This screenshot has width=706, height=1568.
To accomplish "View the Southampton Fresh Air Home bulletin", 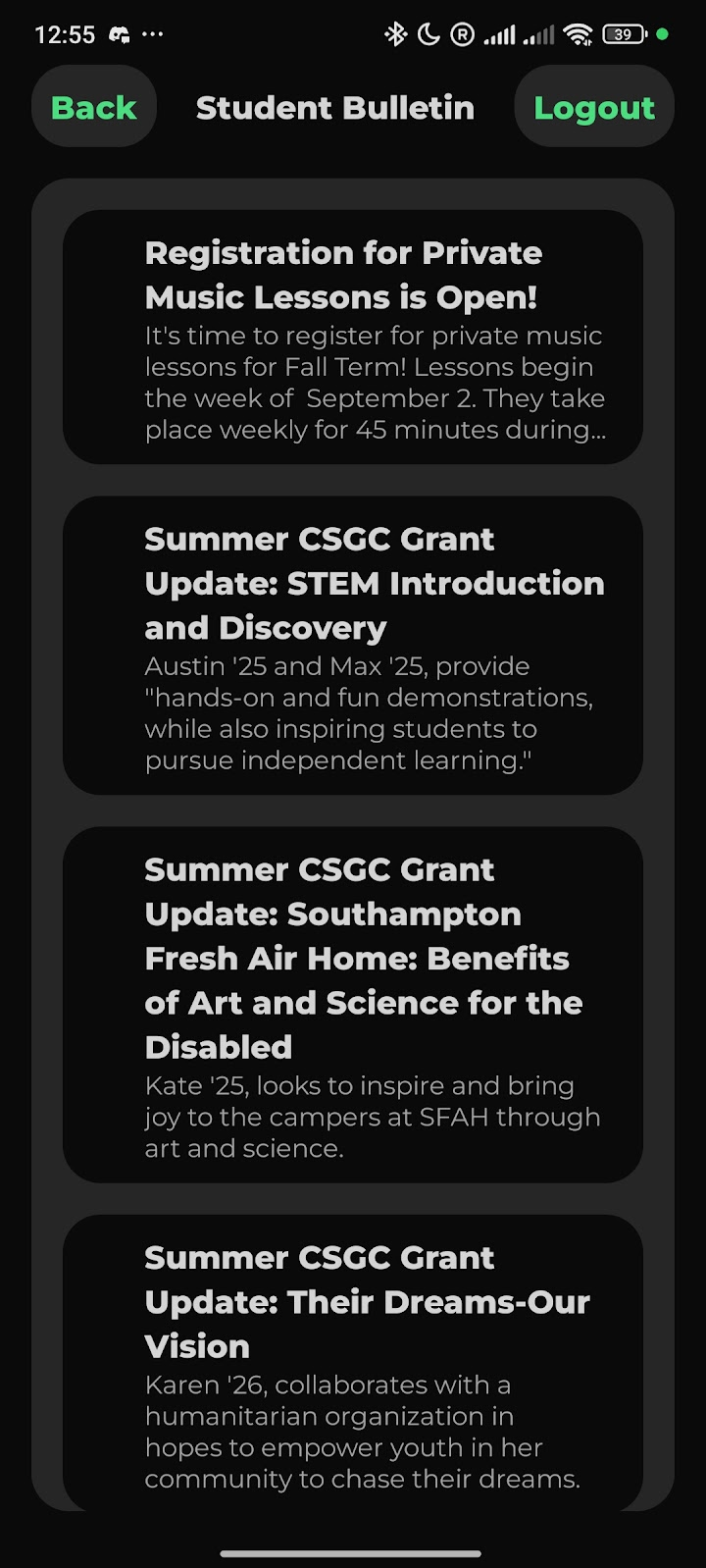I will pyautogui.click(x=353, y=1004).
